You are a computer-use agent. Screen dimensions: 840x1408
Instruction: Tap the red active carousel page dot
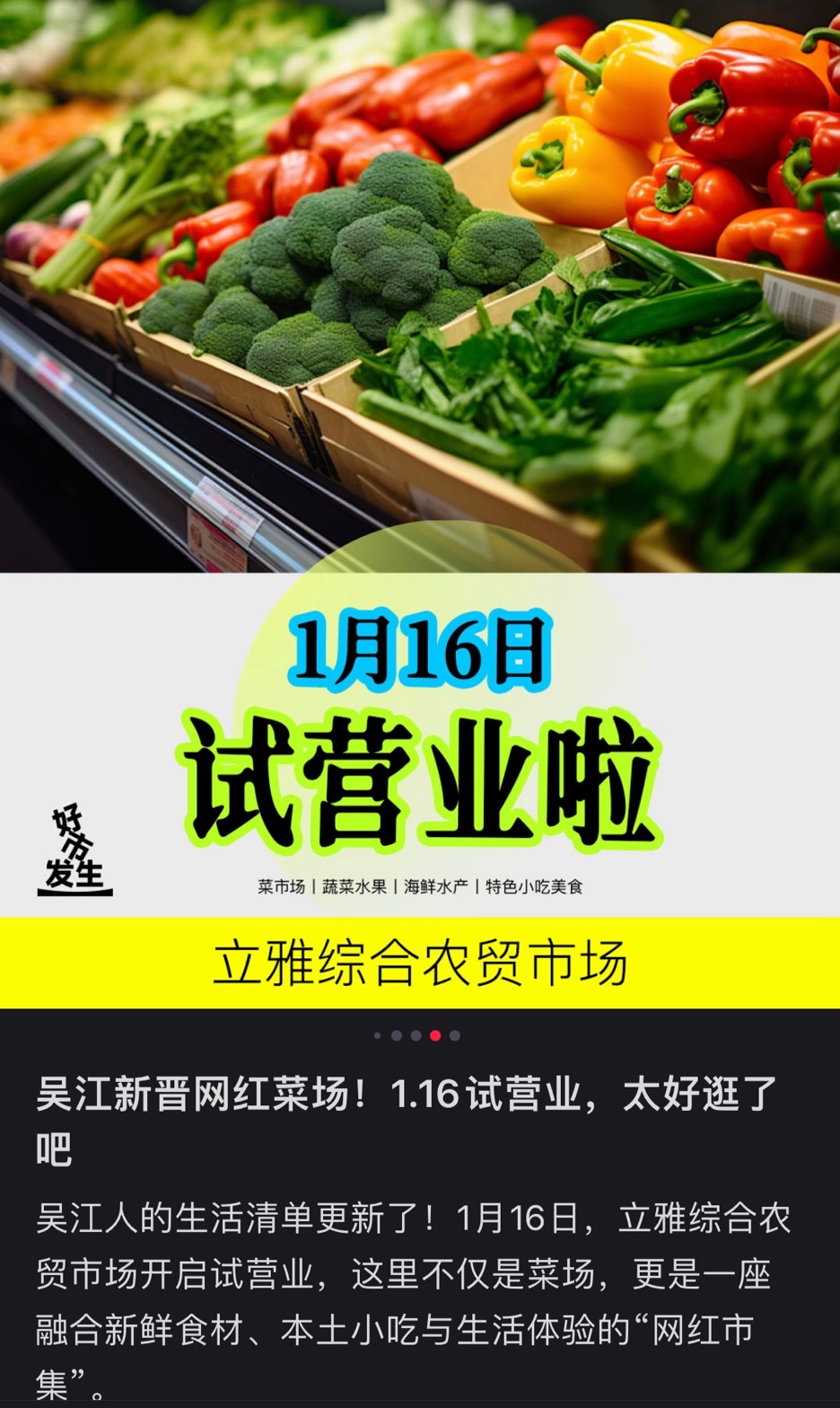coord(435,1035)
